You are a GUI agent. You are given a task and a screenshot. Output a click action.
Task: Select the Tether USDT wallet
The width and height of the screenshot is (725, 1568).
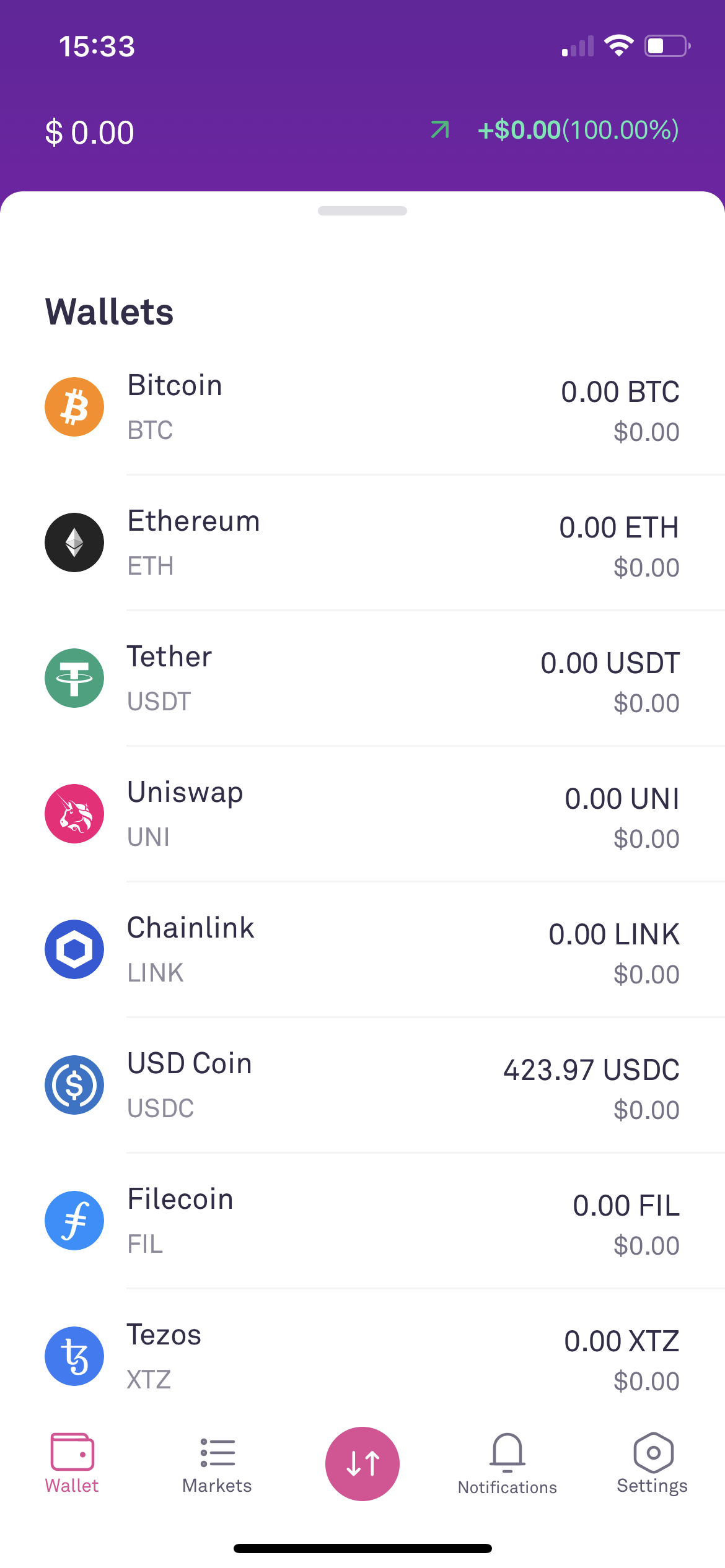pos(362,679)
